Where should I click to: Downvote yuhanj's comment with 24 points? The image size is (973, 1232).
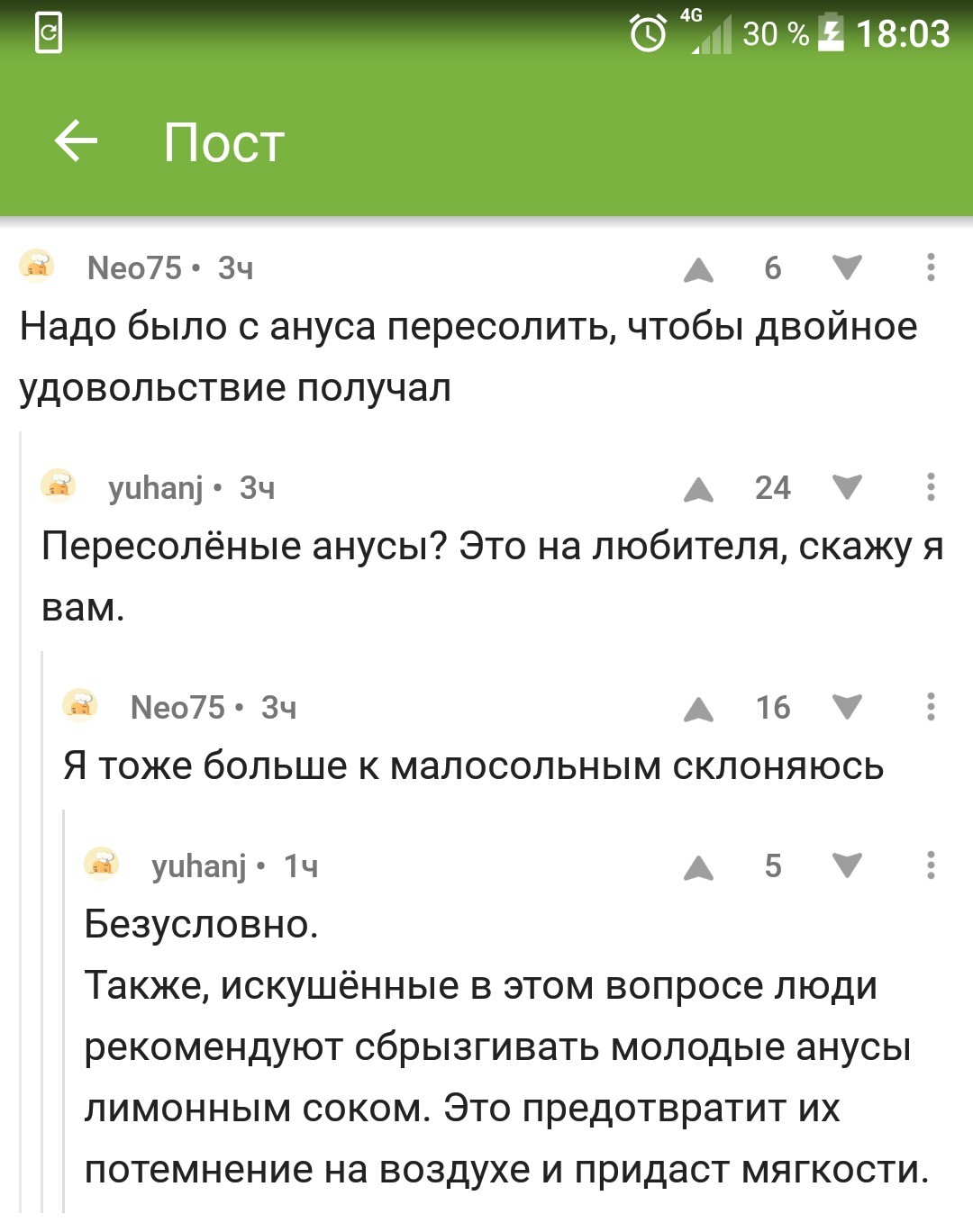click(x=847, y=487)
